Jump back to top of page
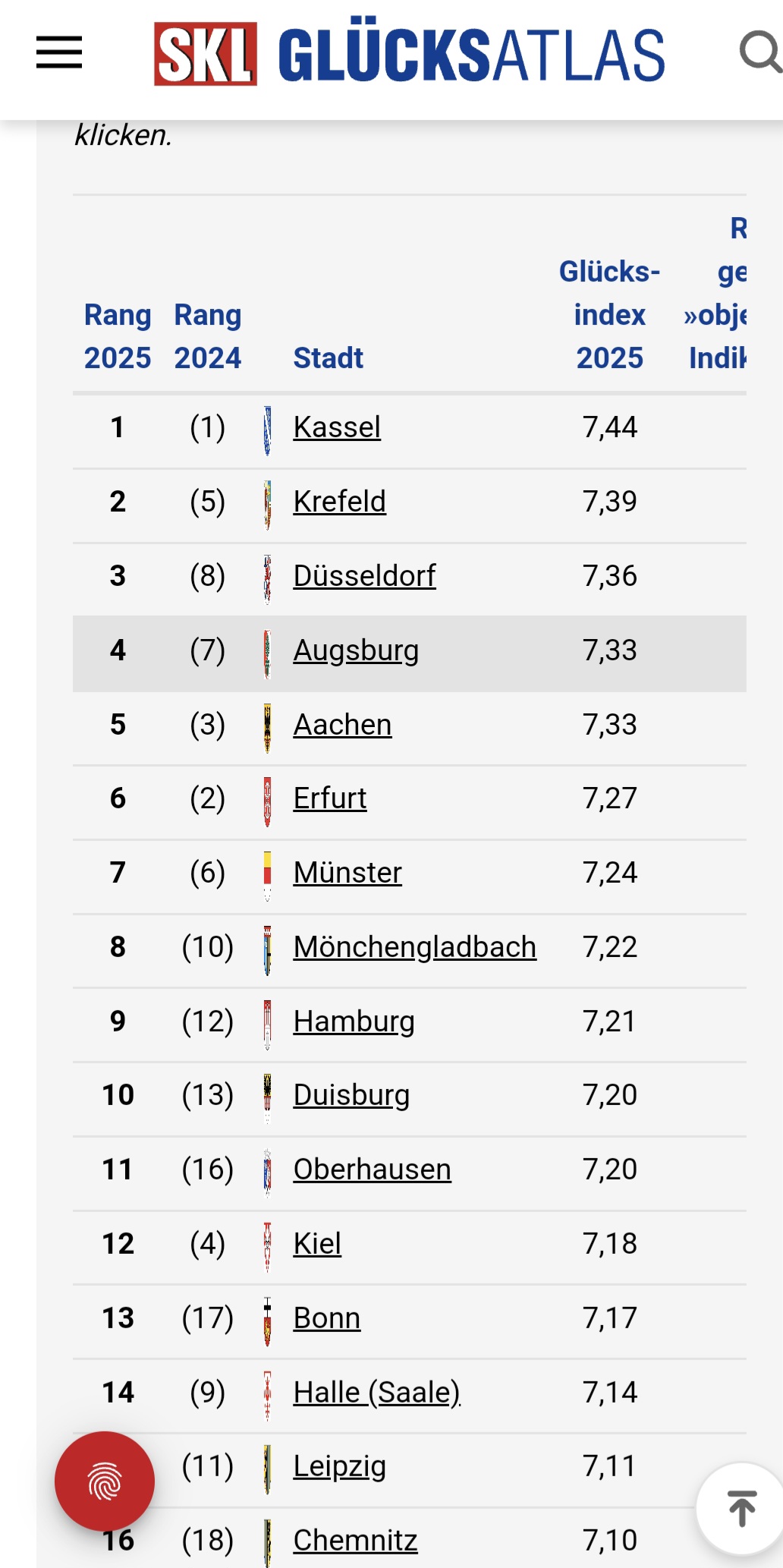The height and width of the screenshot is (1568, 783). [741, 1508]
